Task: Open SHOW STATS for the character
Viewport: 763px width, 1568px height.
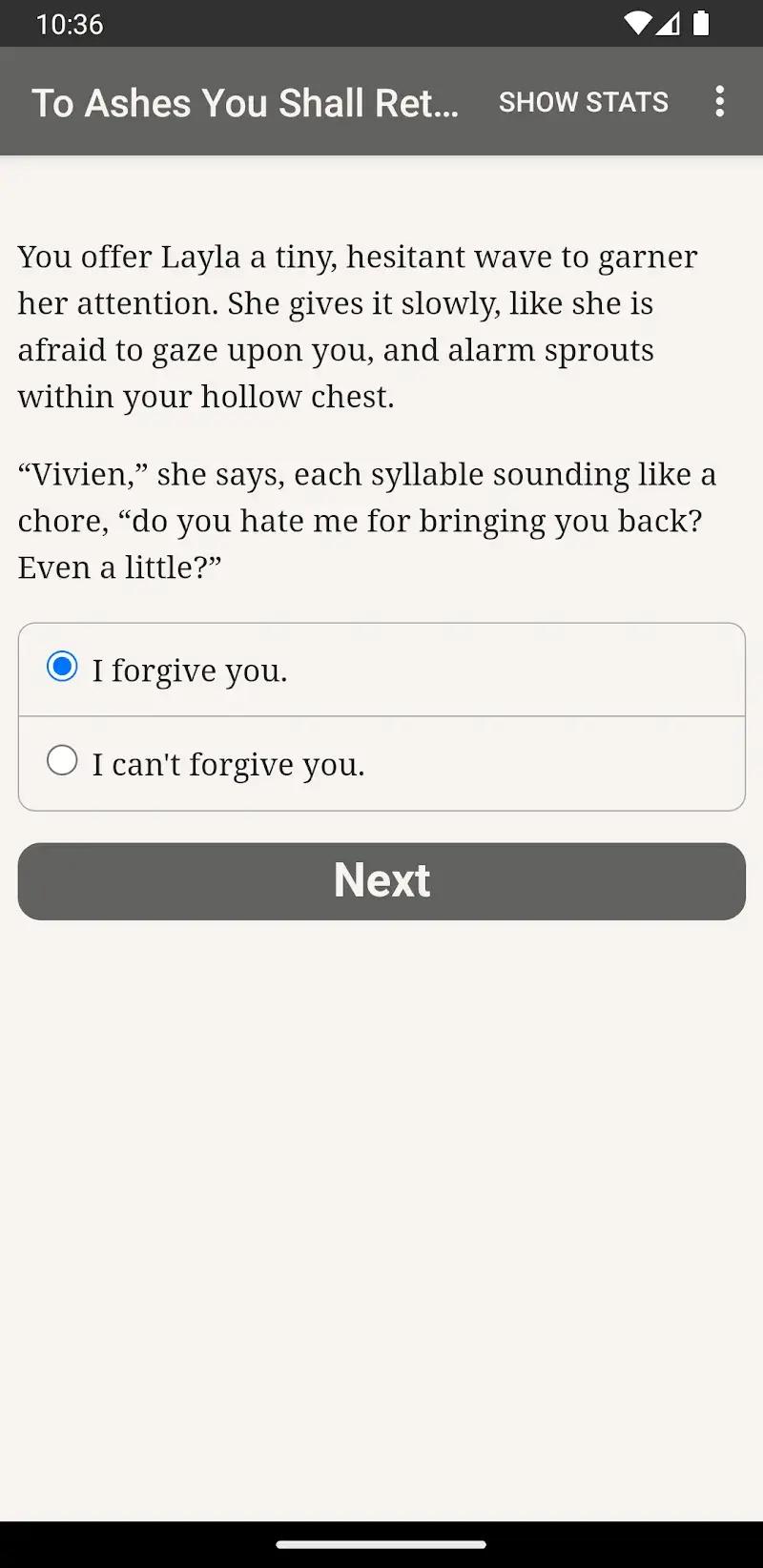Action: 583,101
